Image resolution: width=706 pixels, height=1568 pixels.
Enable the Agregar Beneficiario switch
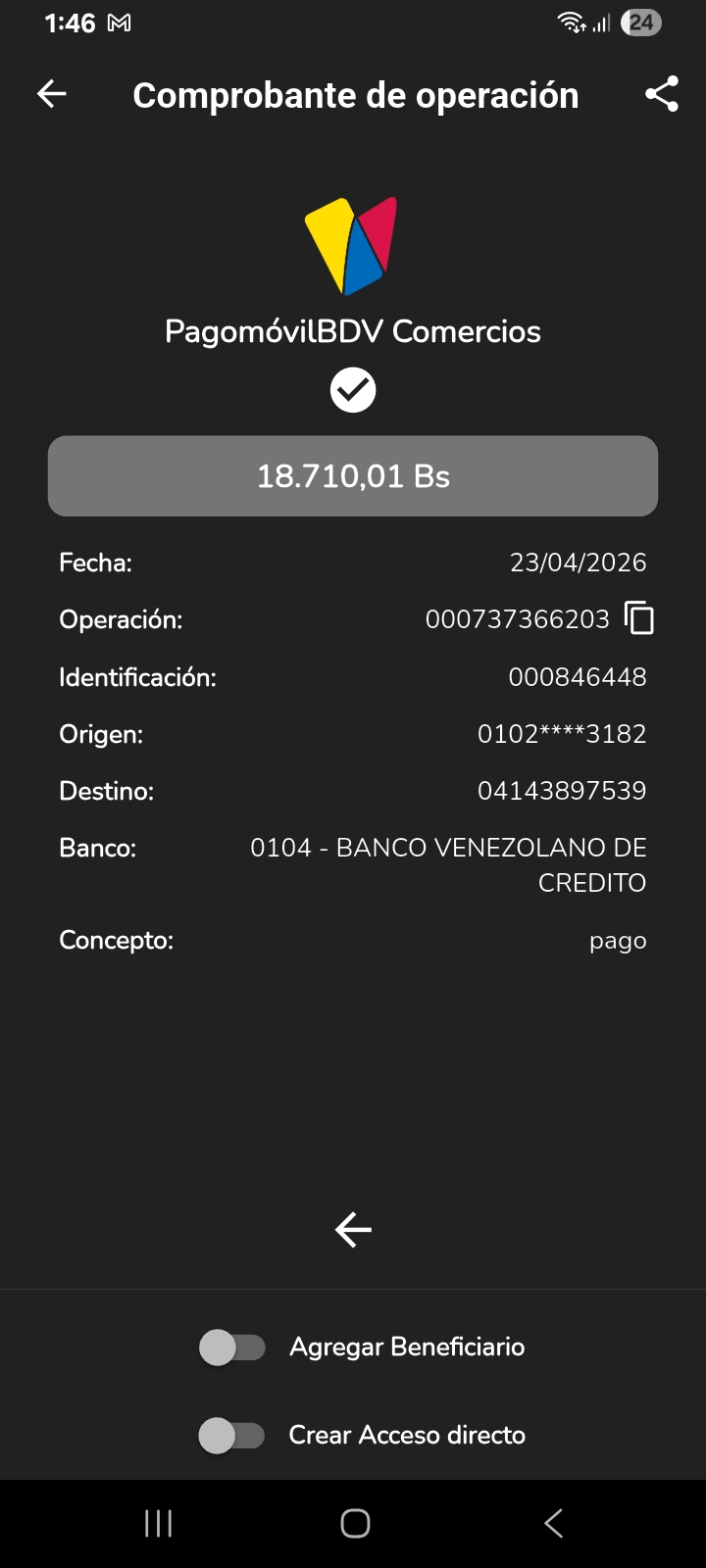coord(232,1347)
